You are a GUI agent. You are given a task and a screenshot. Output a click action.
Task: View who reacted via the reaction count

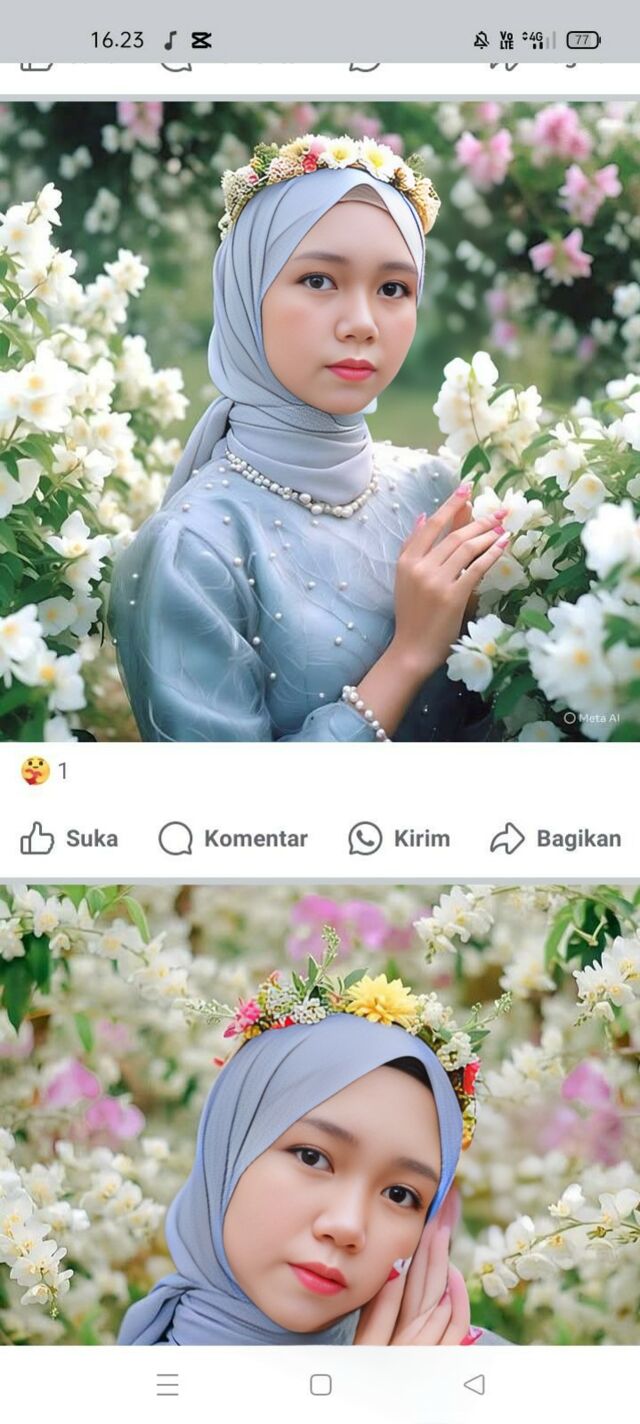(44, 771)
